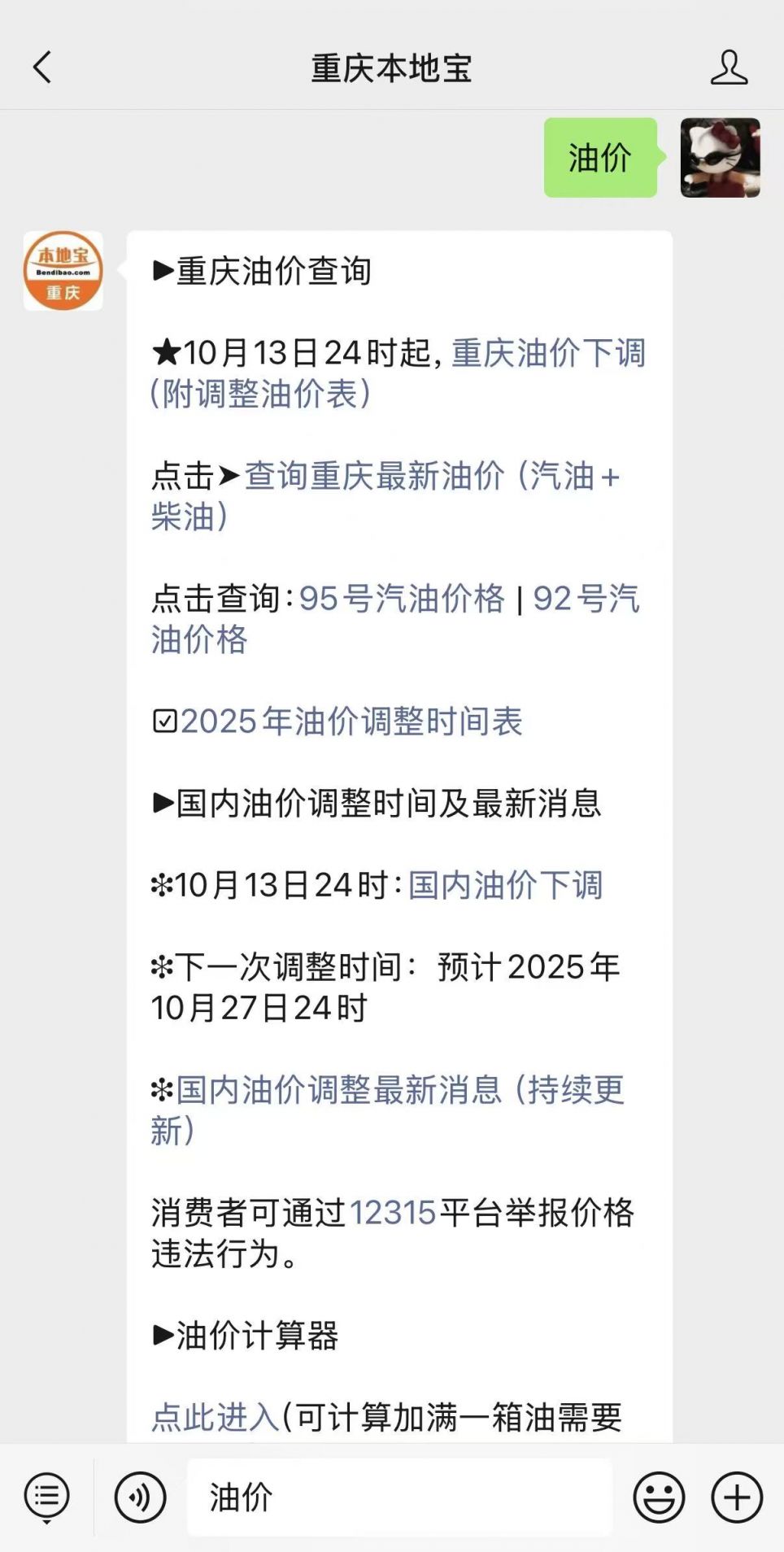Open the 国内油价下调 link
Screen dimensions: 784x1552
click(x=505, y=886)
